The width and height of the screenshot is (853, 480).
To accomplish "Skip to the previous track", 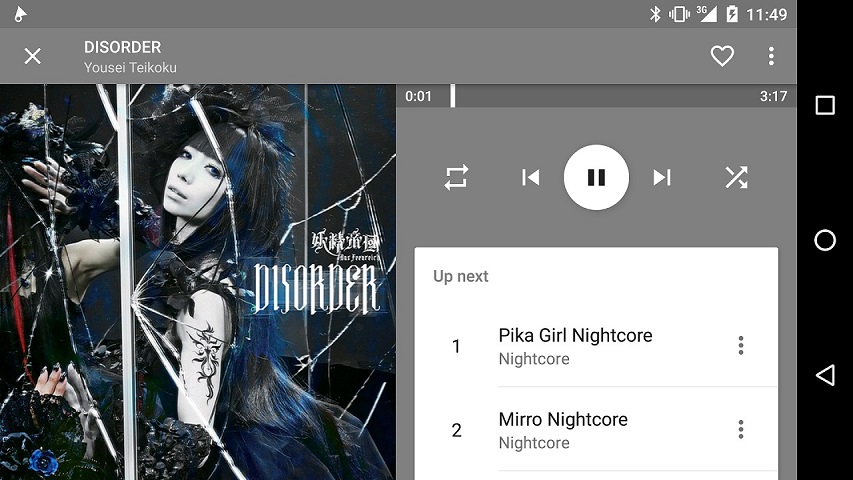I will coord(531,177).
